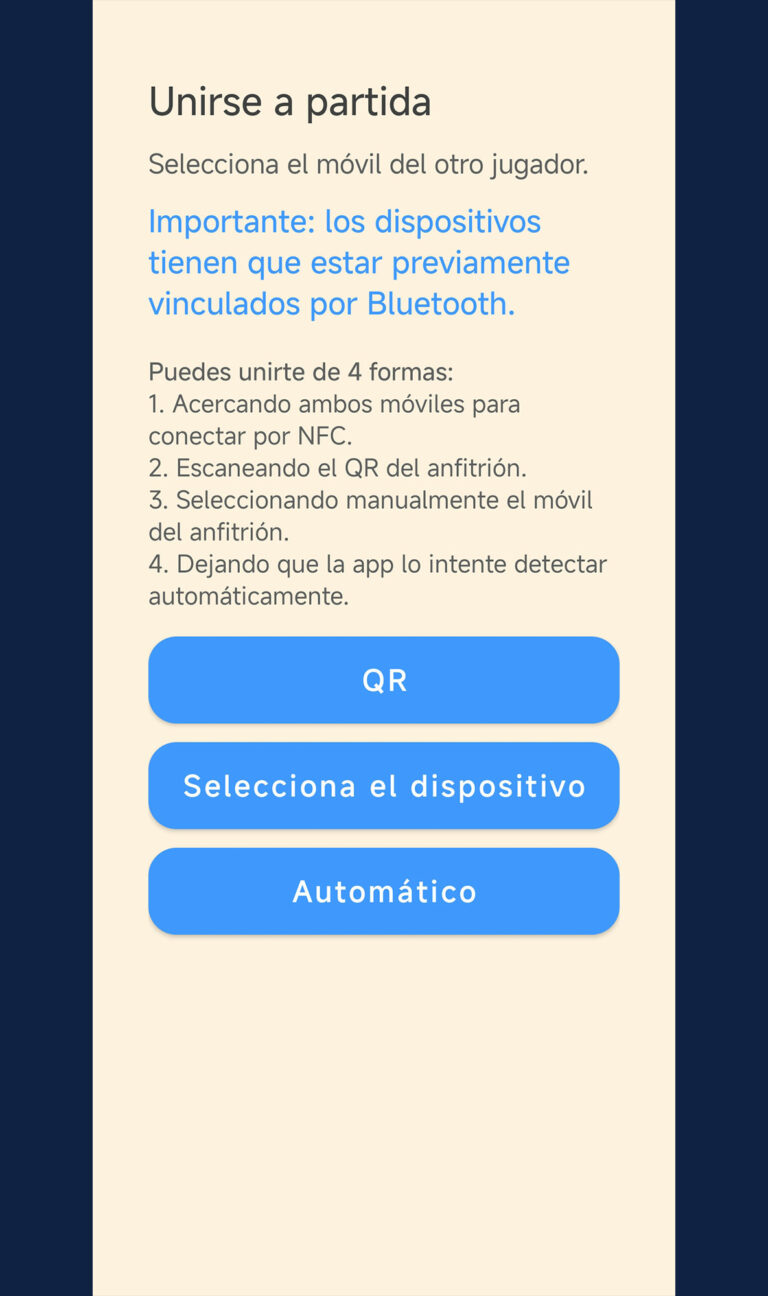Tap the QR label inside the top blue button

pyautogui.click(x=384, y=680)
